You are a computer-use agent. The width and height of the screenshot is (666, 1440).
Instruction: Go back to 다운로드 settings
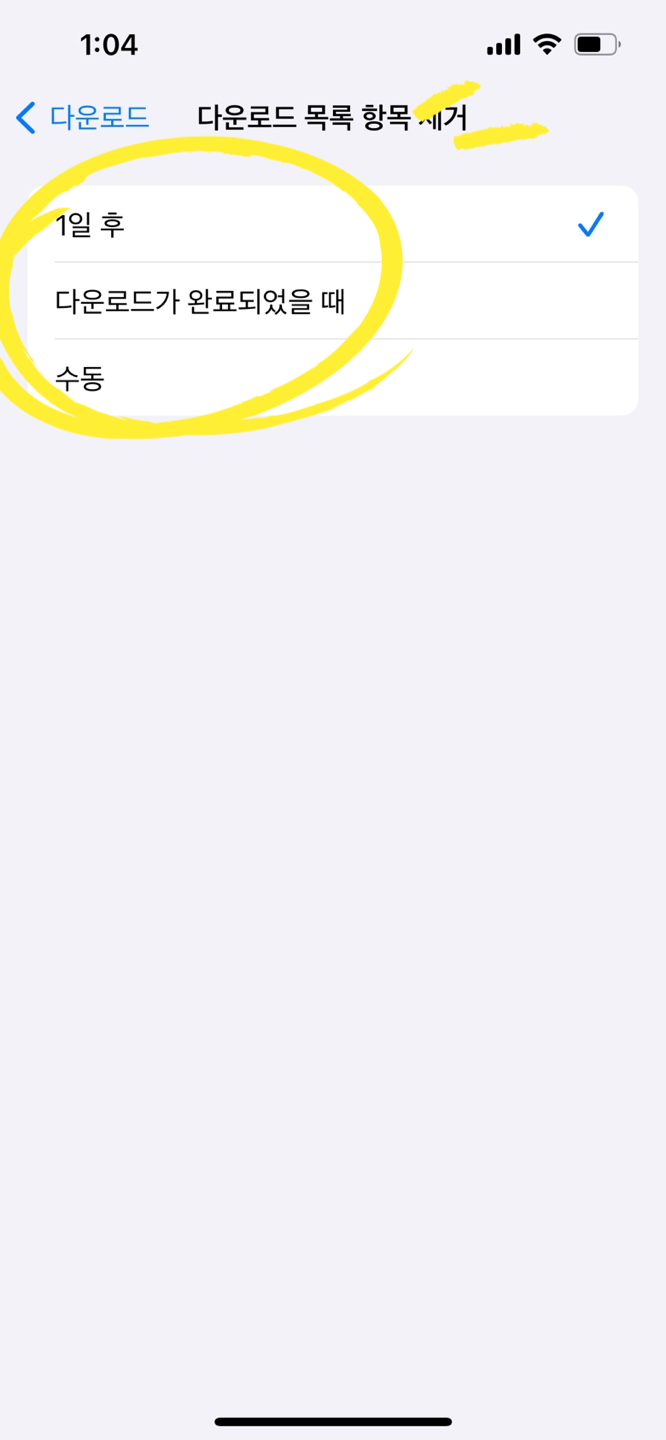coord(83,117)
